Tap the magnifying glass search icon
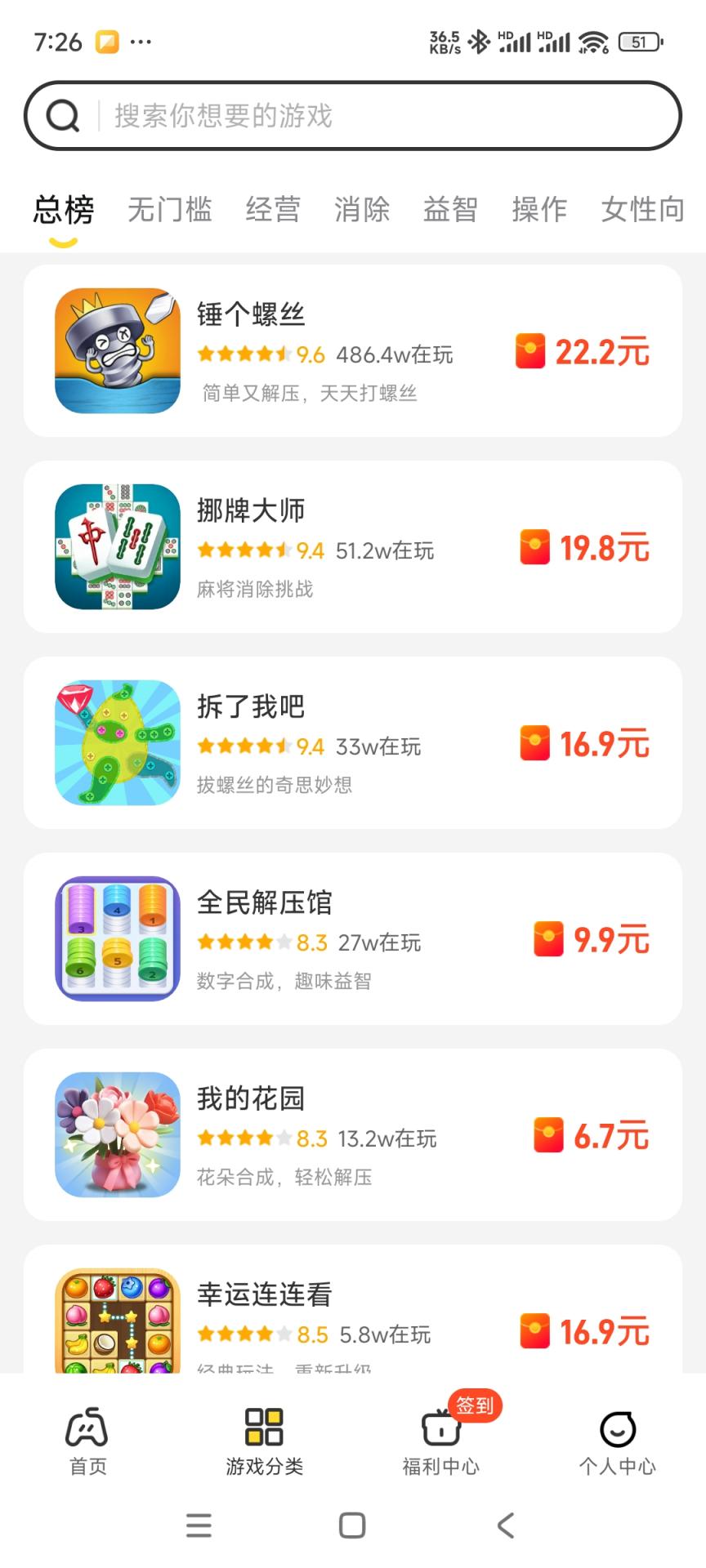 tap(63, 114)
